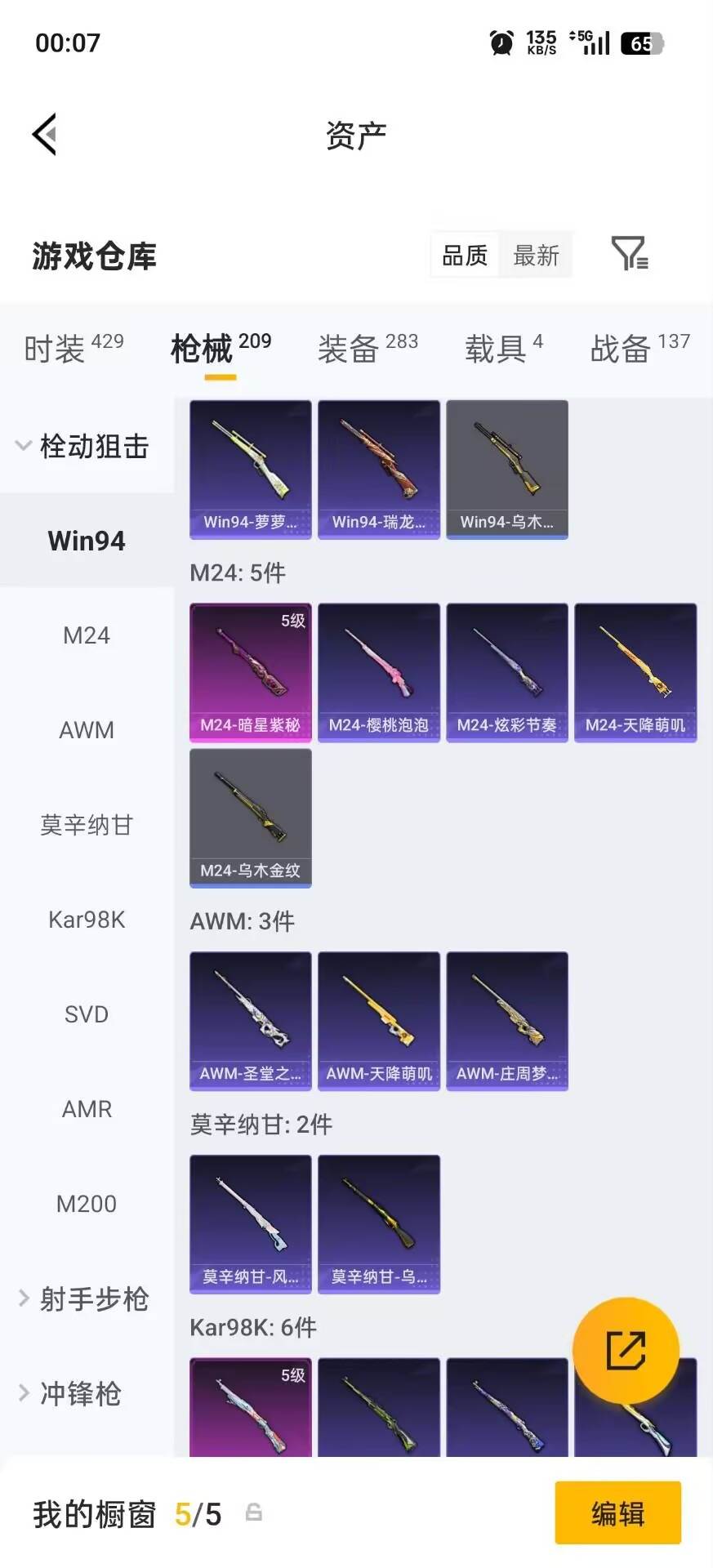Select AWM in the side list

click(87, 730)
